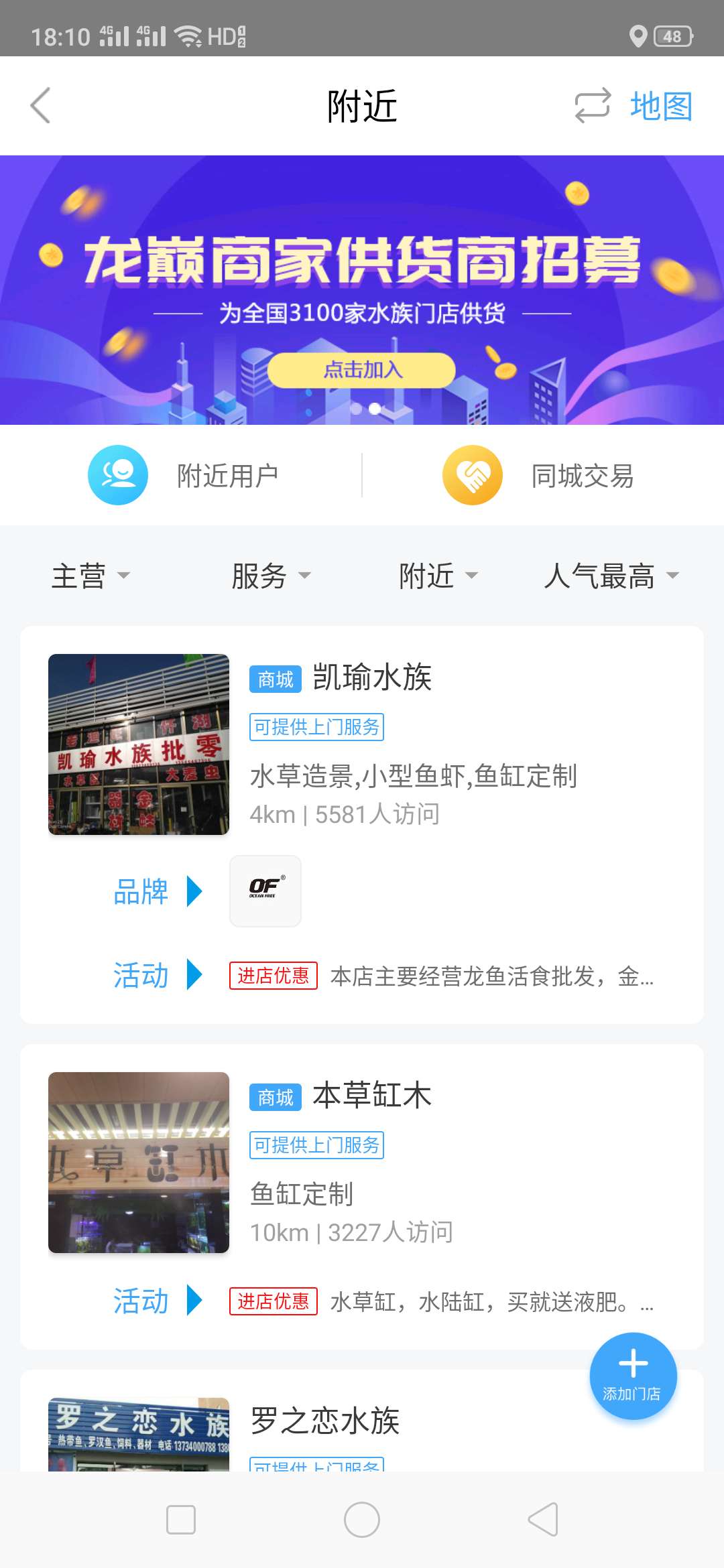Open 同城交易 local trading
Screen dimensions: 724x1568
tap(540, 476)
